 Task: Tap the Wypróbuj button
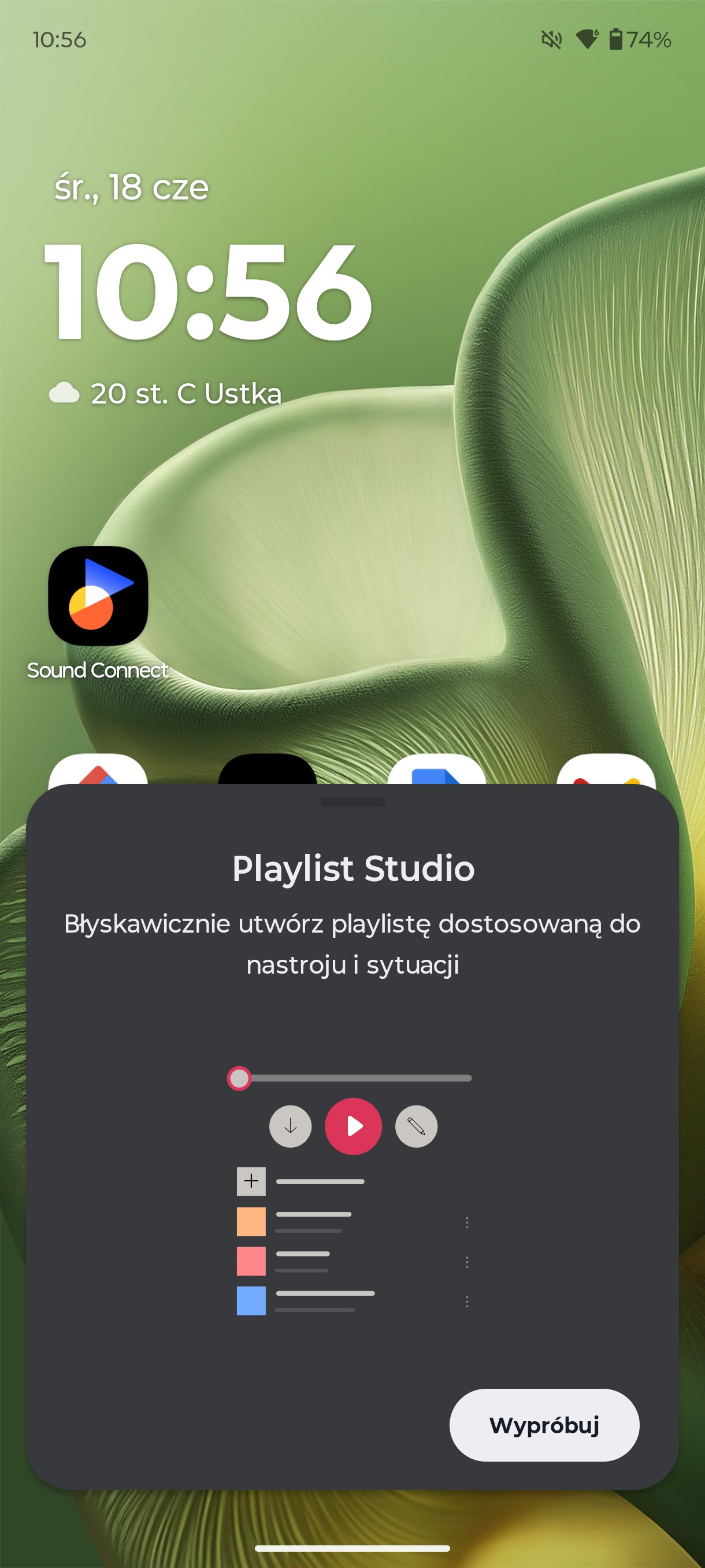point(544,1425)
